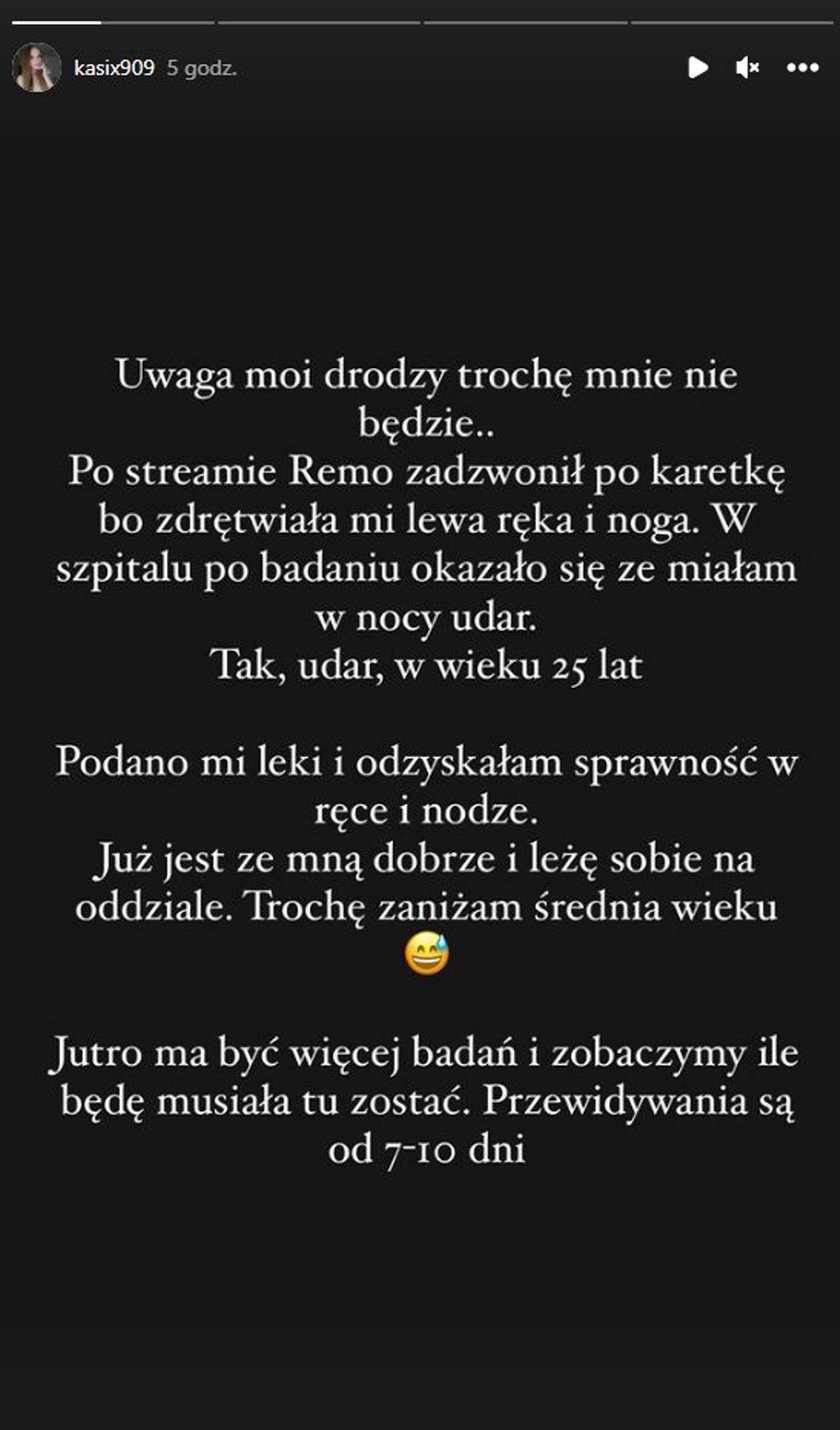
Task: Unmute the story sound
Action: point(747,68)
